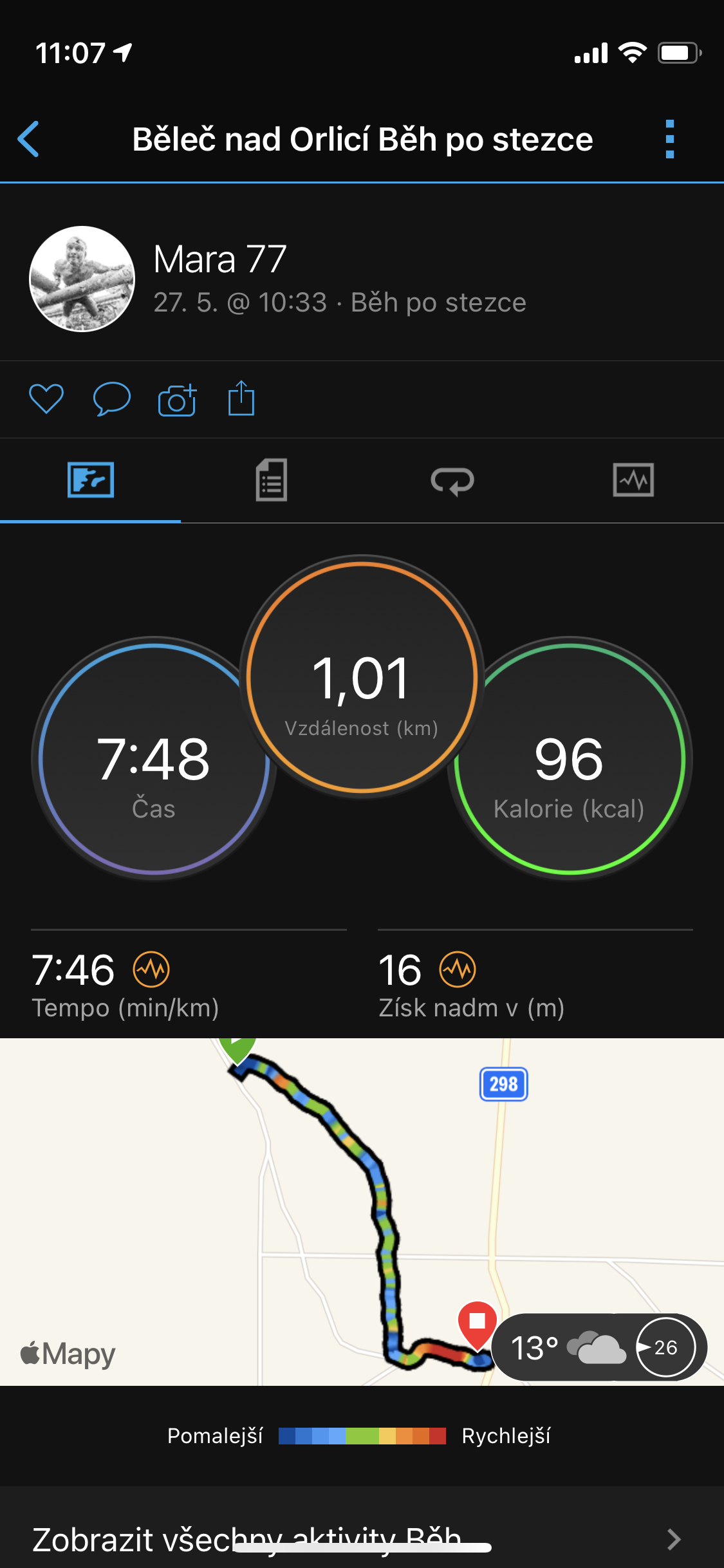Open the comments bubble

pos(112,398)
